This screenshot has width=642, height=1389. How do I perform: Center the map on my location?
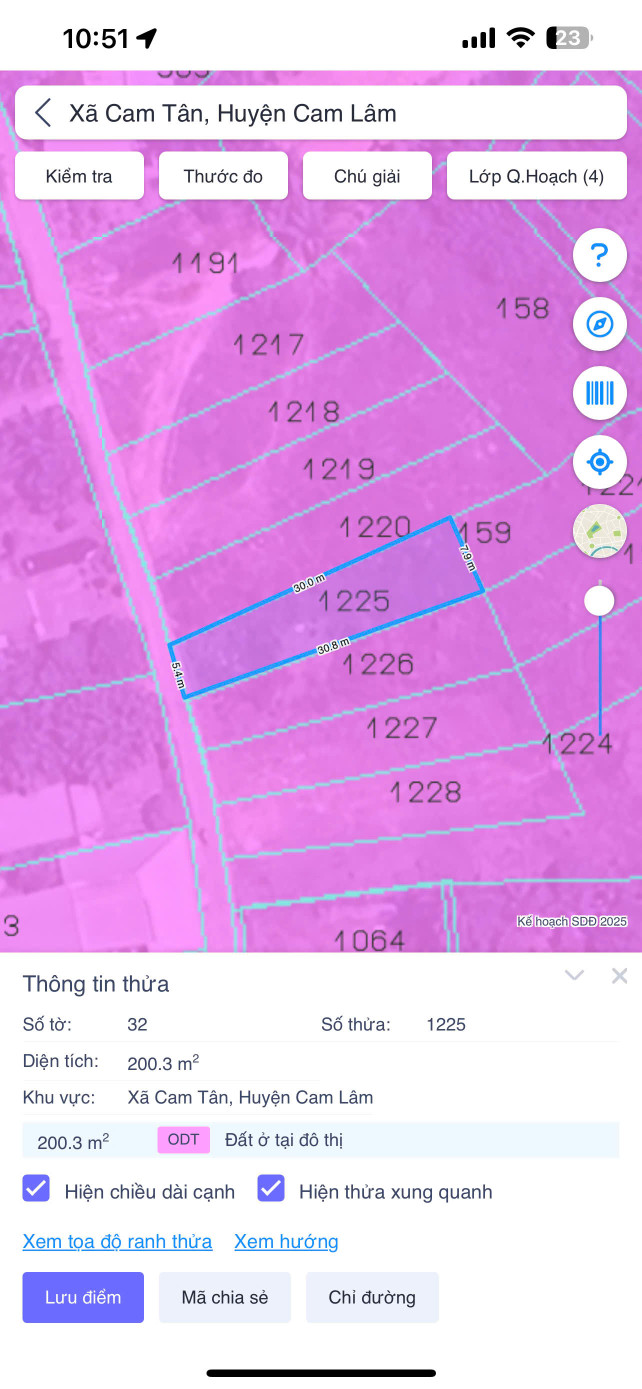click(599, 462)
